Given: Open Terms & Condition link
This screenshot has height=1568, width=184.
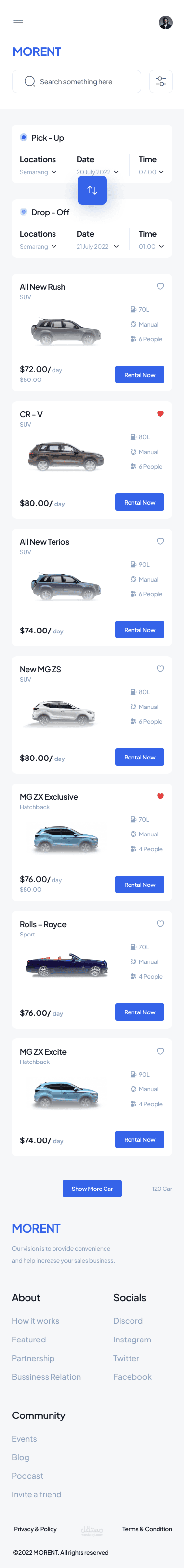Looking at the screenshot, I should pos(147,1529).
